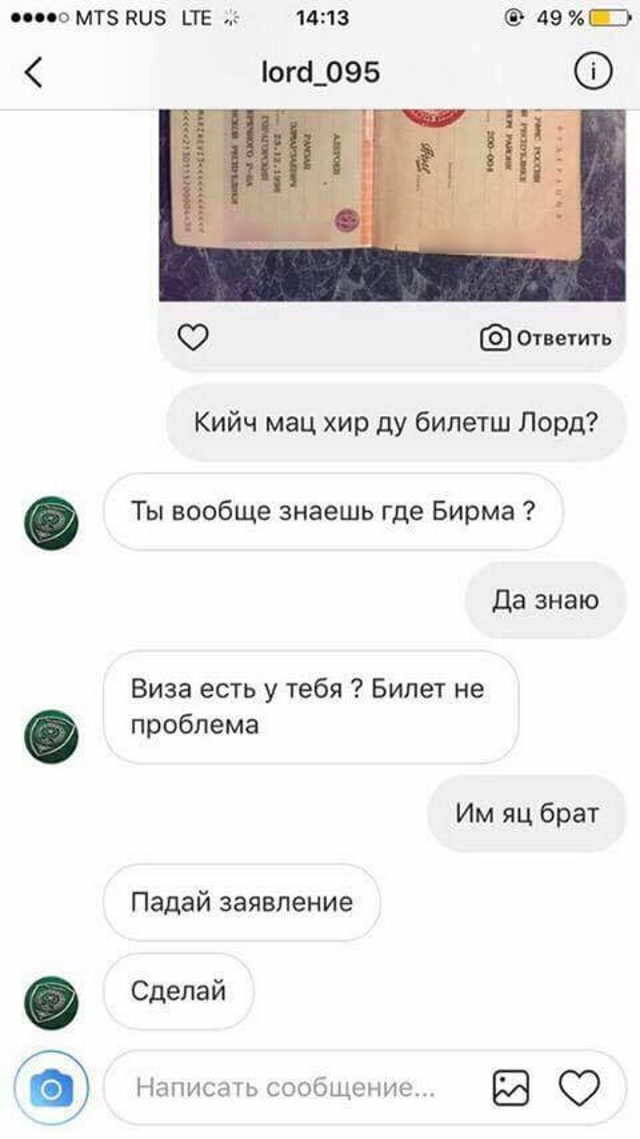Image resolution: width=640 pixels, height=1139 pixels.
Task: Tap Ответить to reply with camera
Action: (546, 338)
